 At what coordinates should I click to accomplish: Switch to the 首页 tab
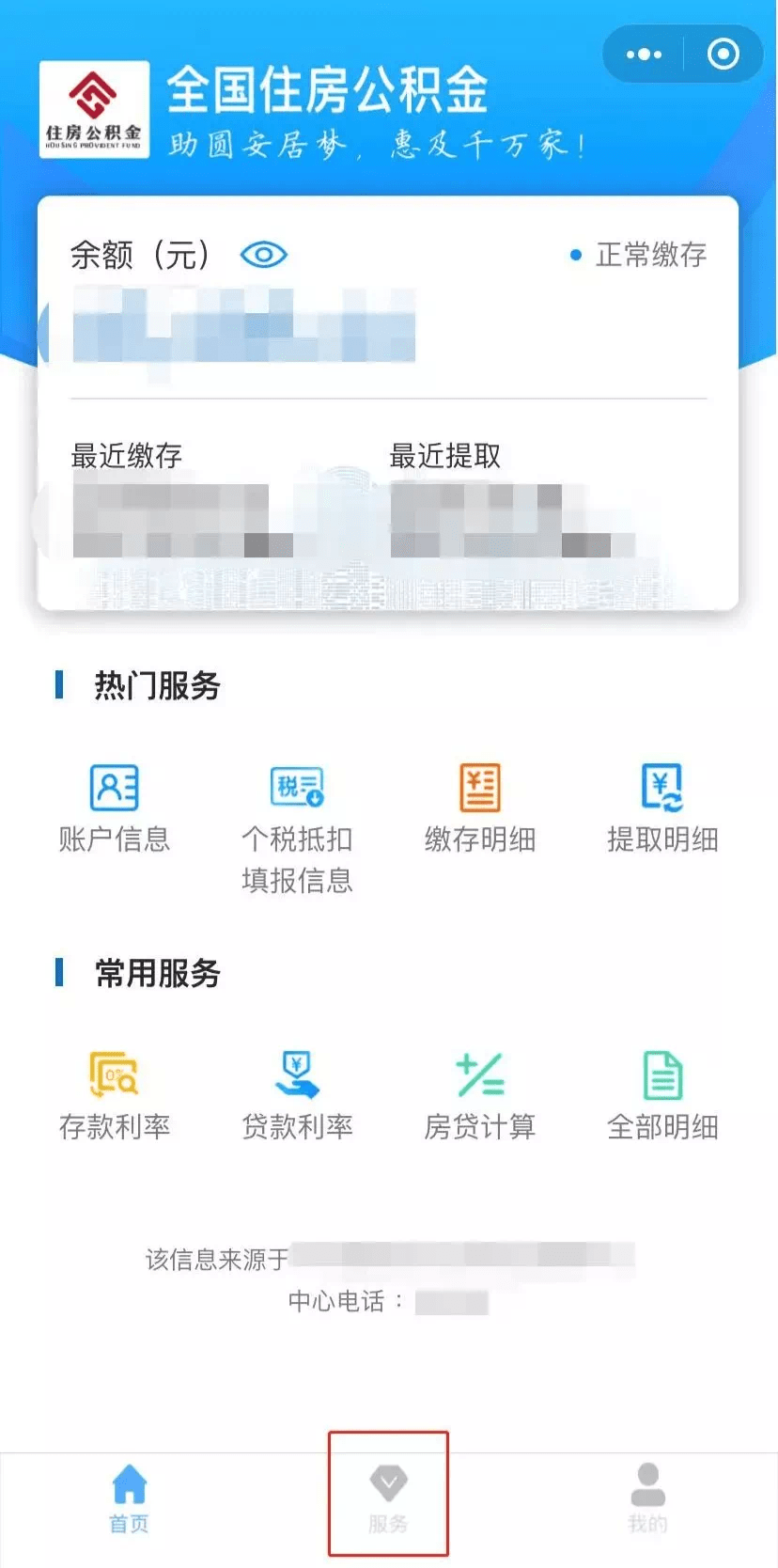(x=130, y=1498)
